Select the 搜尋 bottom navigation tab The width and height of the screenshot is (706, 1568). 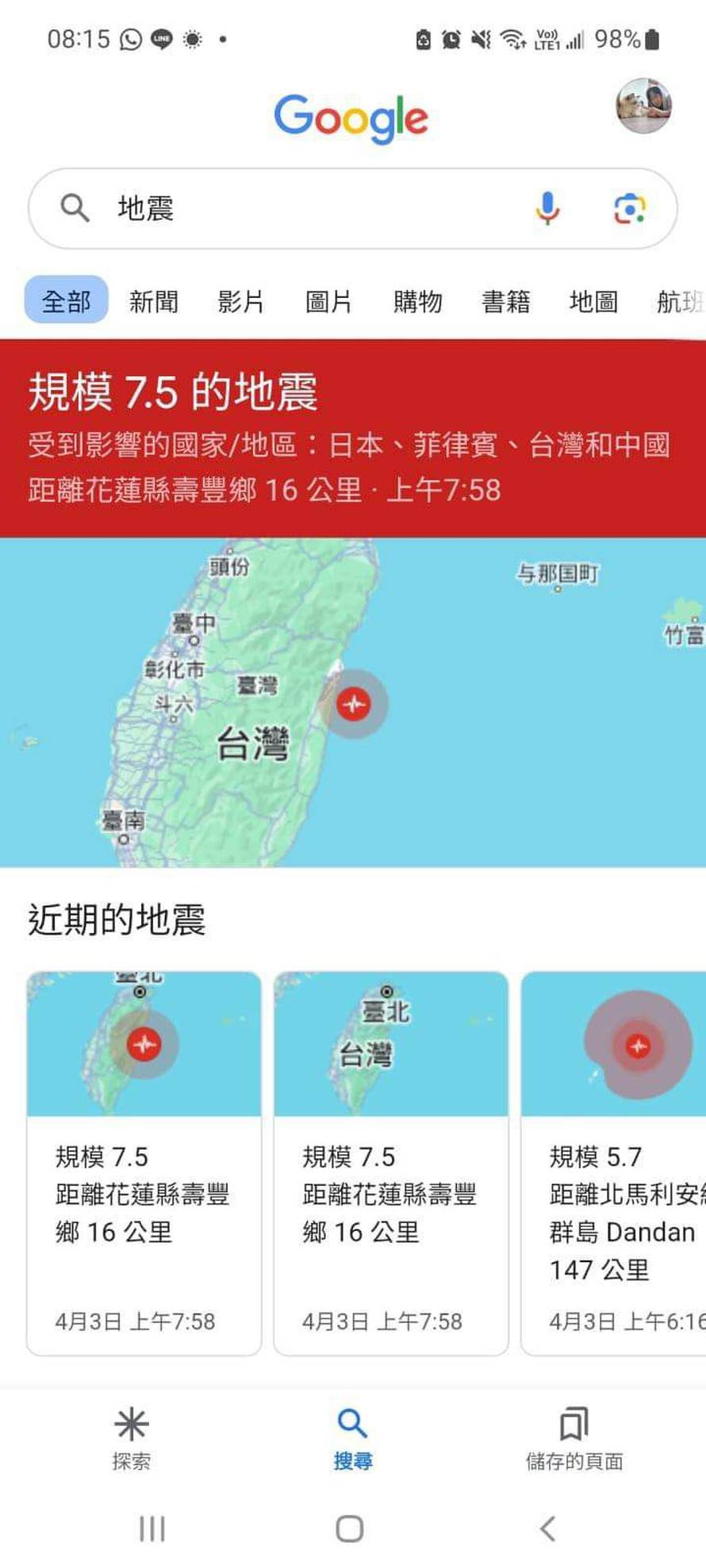pos(353,1438)
